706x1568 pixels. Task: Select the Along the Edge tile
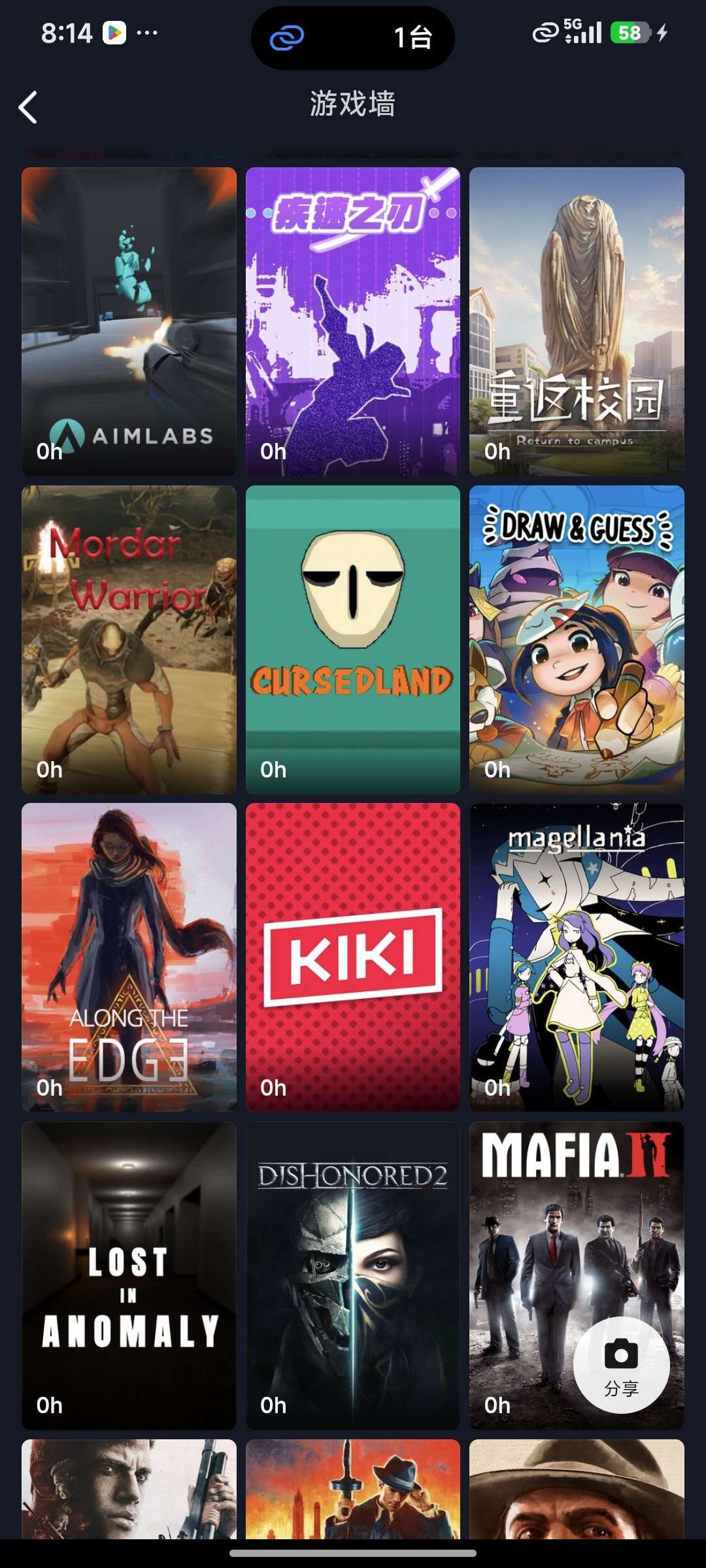(129, 957)
